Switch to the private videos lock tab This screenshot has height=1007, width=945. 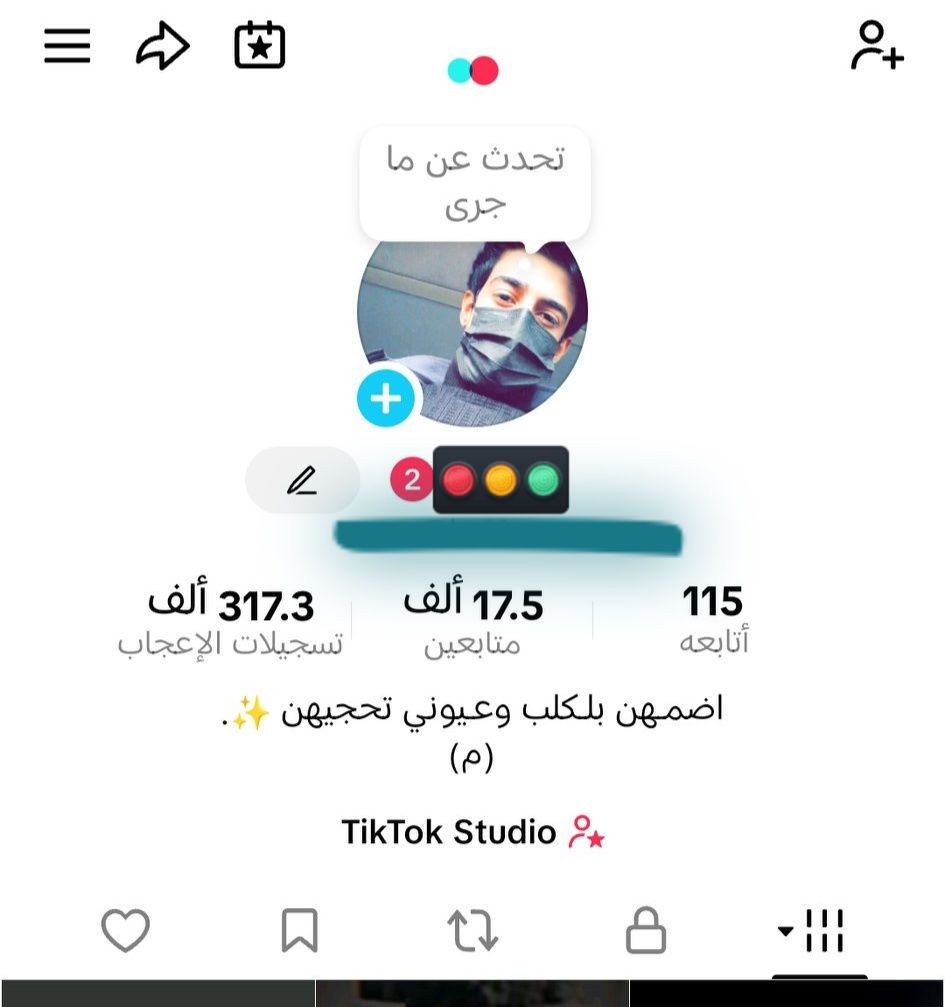click(x=645, y=932)
